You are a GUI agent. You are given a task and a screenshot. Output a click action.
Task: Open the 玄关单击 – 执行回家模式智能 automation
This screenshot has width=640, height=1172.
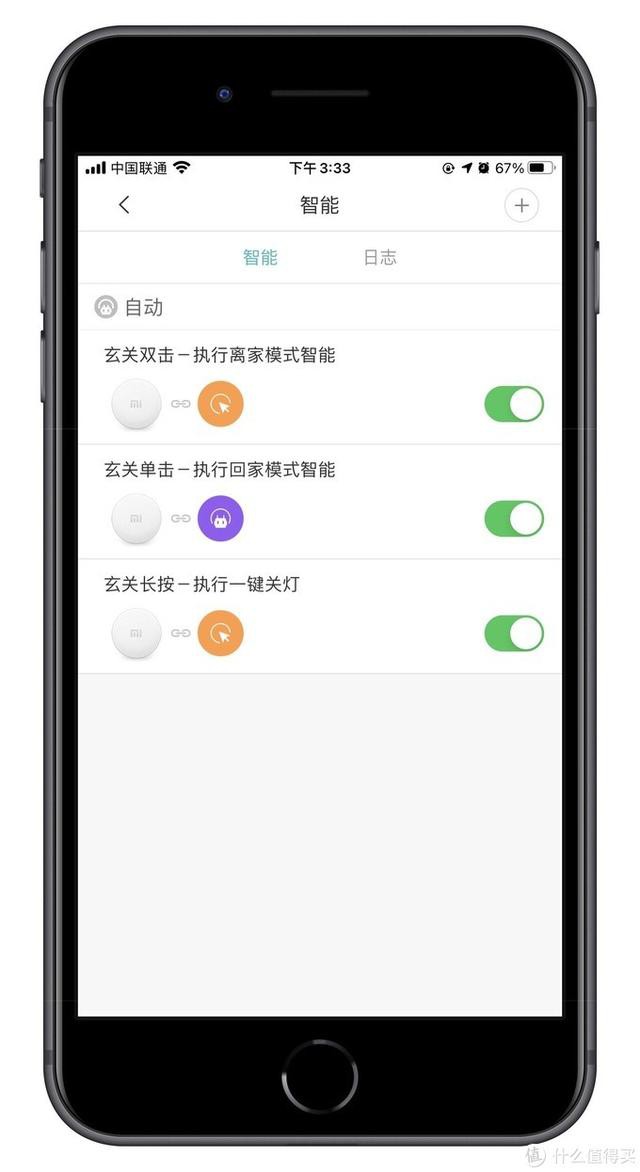coord(220,470)
